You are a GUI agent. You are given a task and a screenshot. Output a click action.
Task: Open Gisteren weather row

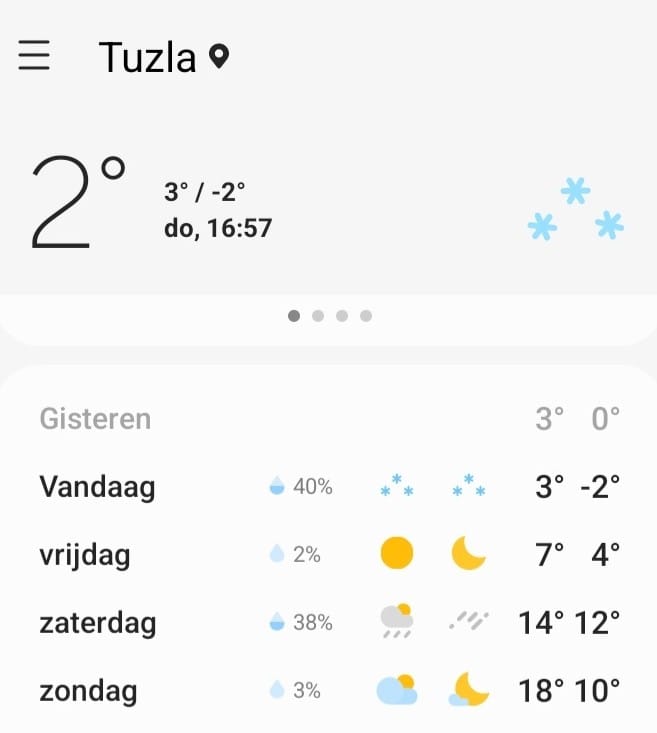pos(328,419)
